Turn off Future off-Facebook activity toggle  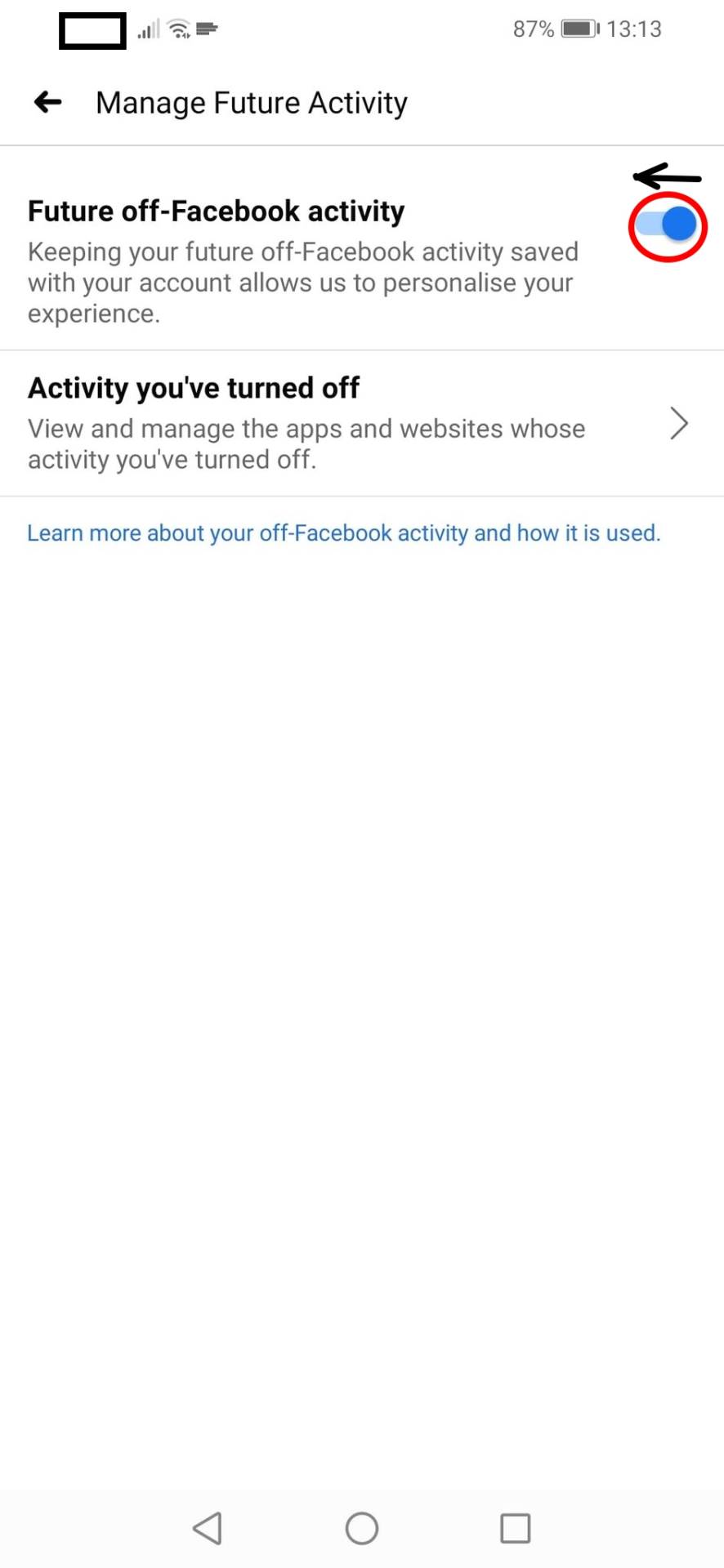[668, 225]
